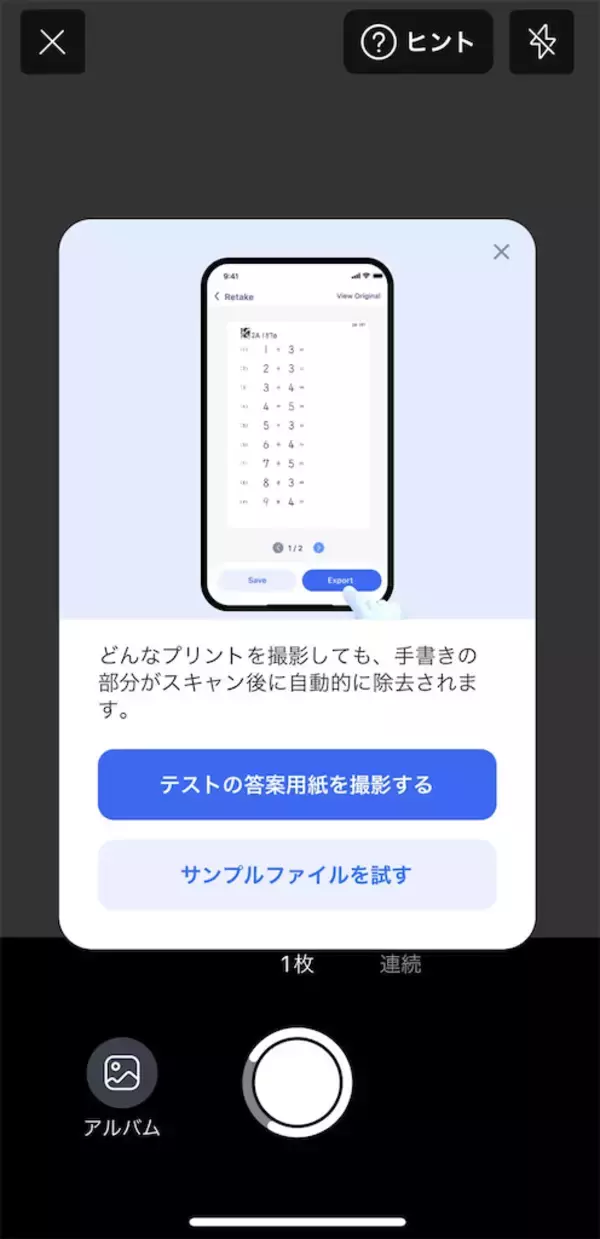Select the 1枚 single shot mode

297,965
